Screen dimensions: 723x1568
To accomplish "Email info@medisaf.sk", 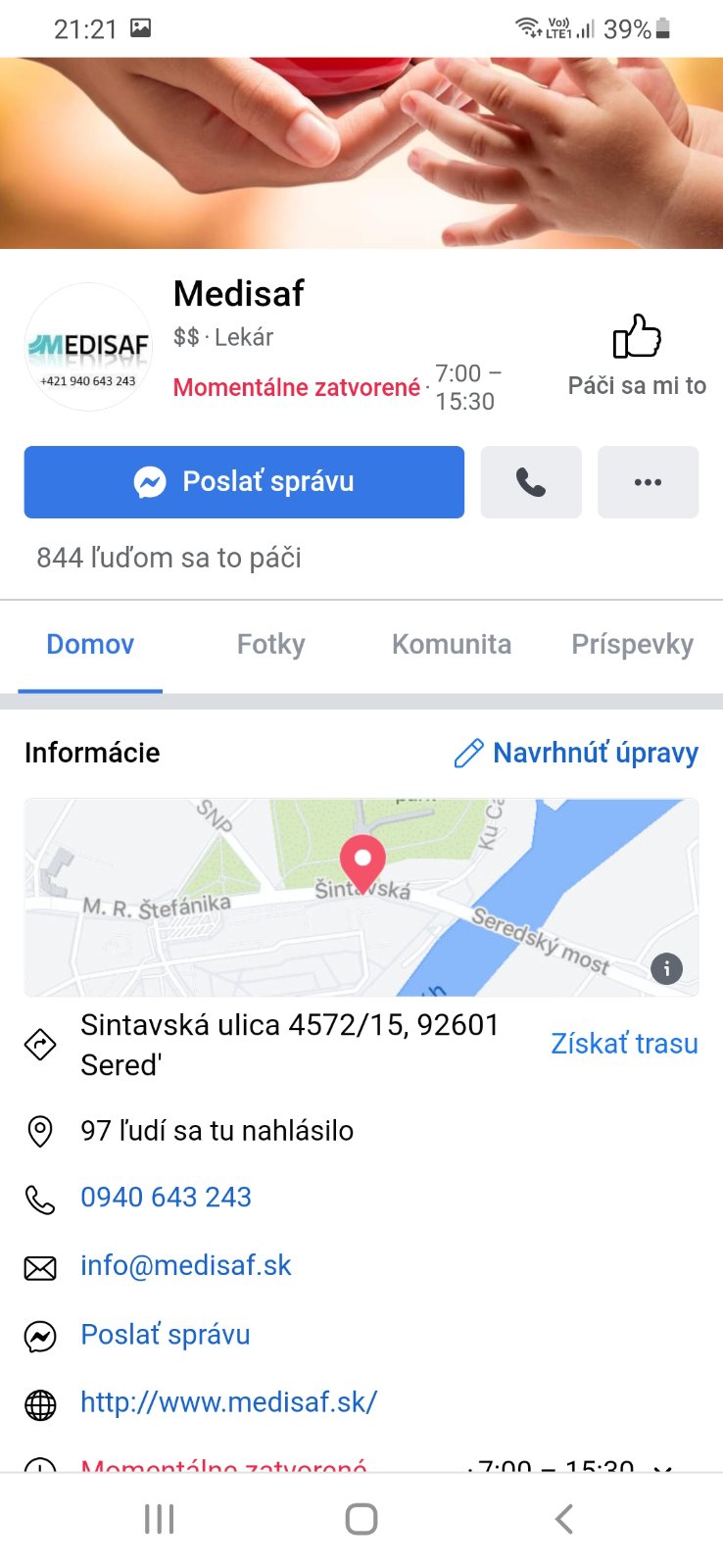I will pyautogui.click(x=186, y=1266).
